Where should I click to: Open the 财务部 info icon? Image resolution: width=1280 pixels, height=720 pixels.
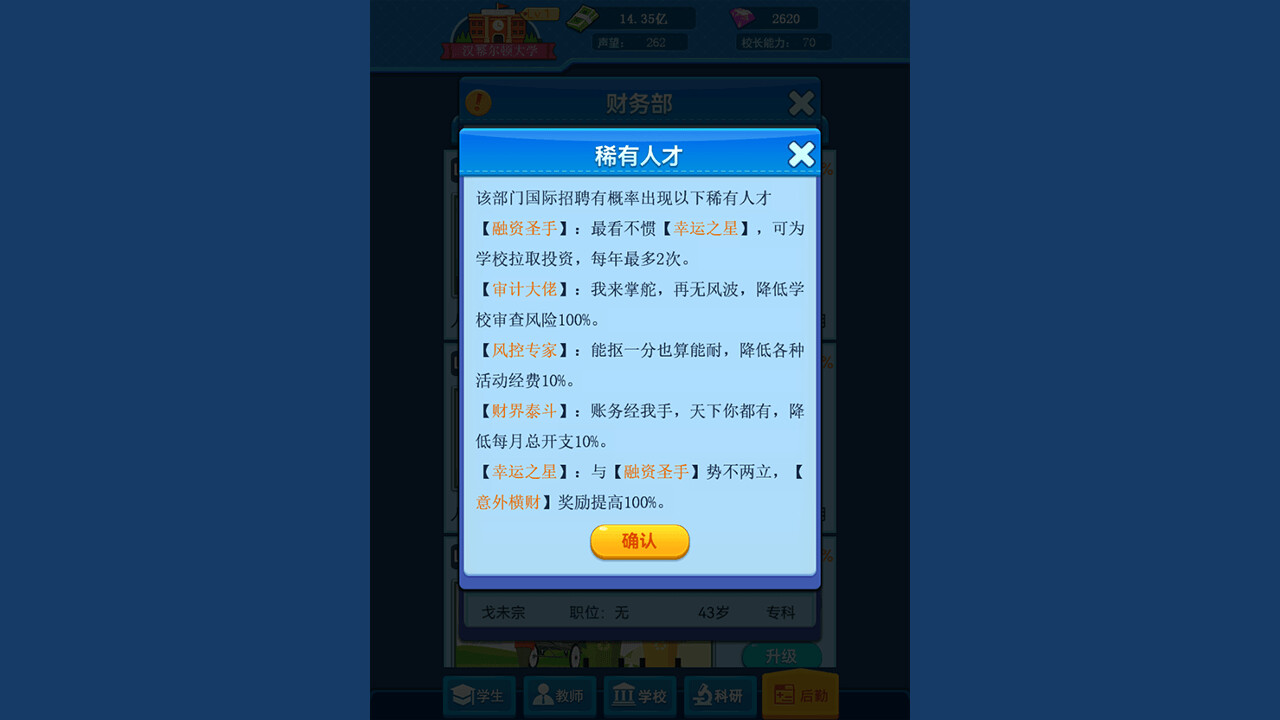point(479,102)
